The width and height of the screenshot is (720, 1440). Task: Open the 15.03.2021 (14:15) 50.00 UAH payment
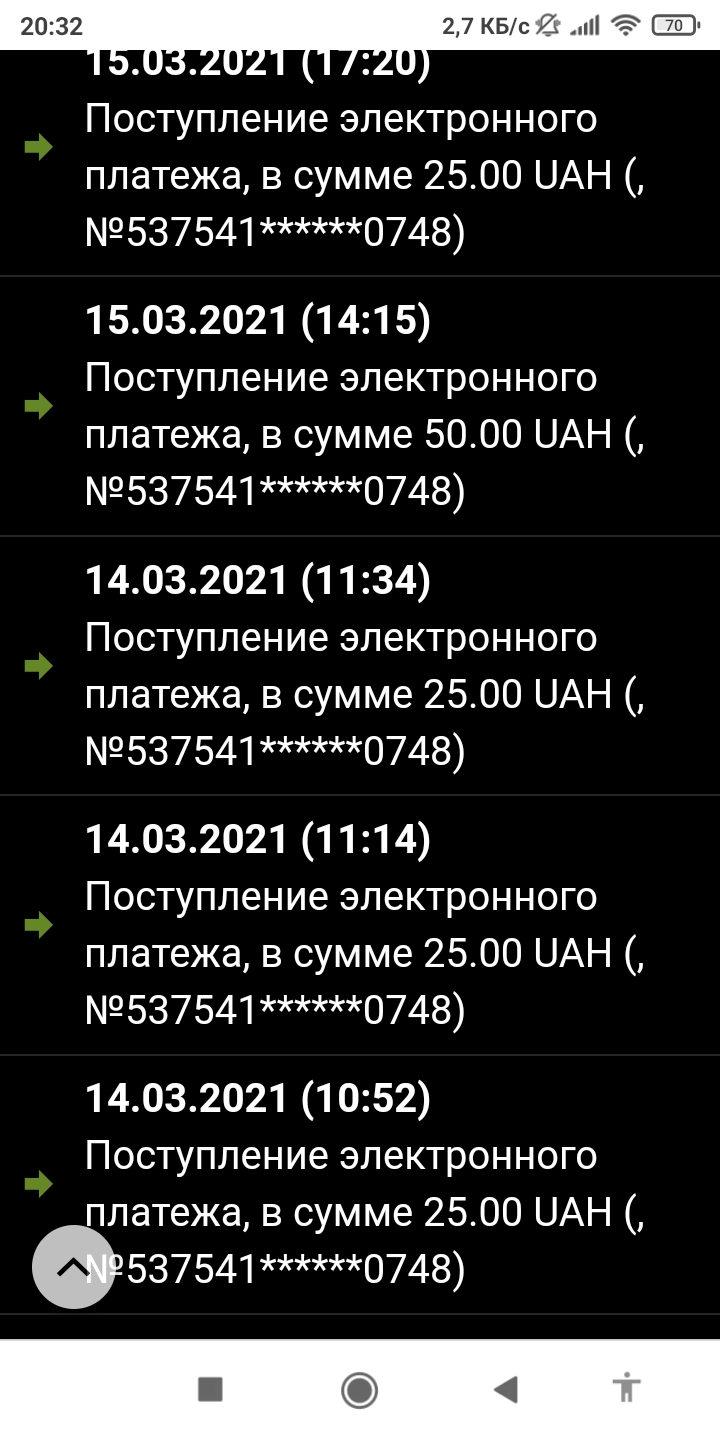(360, 406)
